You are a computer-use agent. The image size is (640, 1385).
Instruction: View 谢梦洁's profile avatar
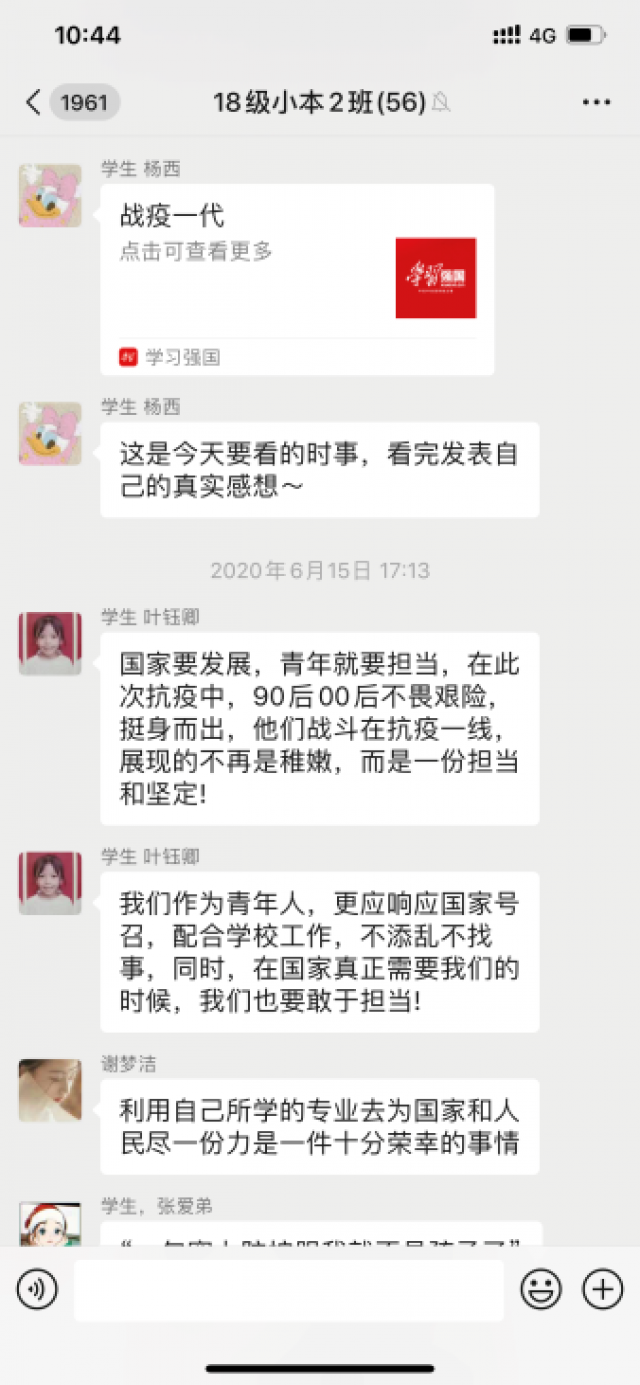[x=50, y=1090]
